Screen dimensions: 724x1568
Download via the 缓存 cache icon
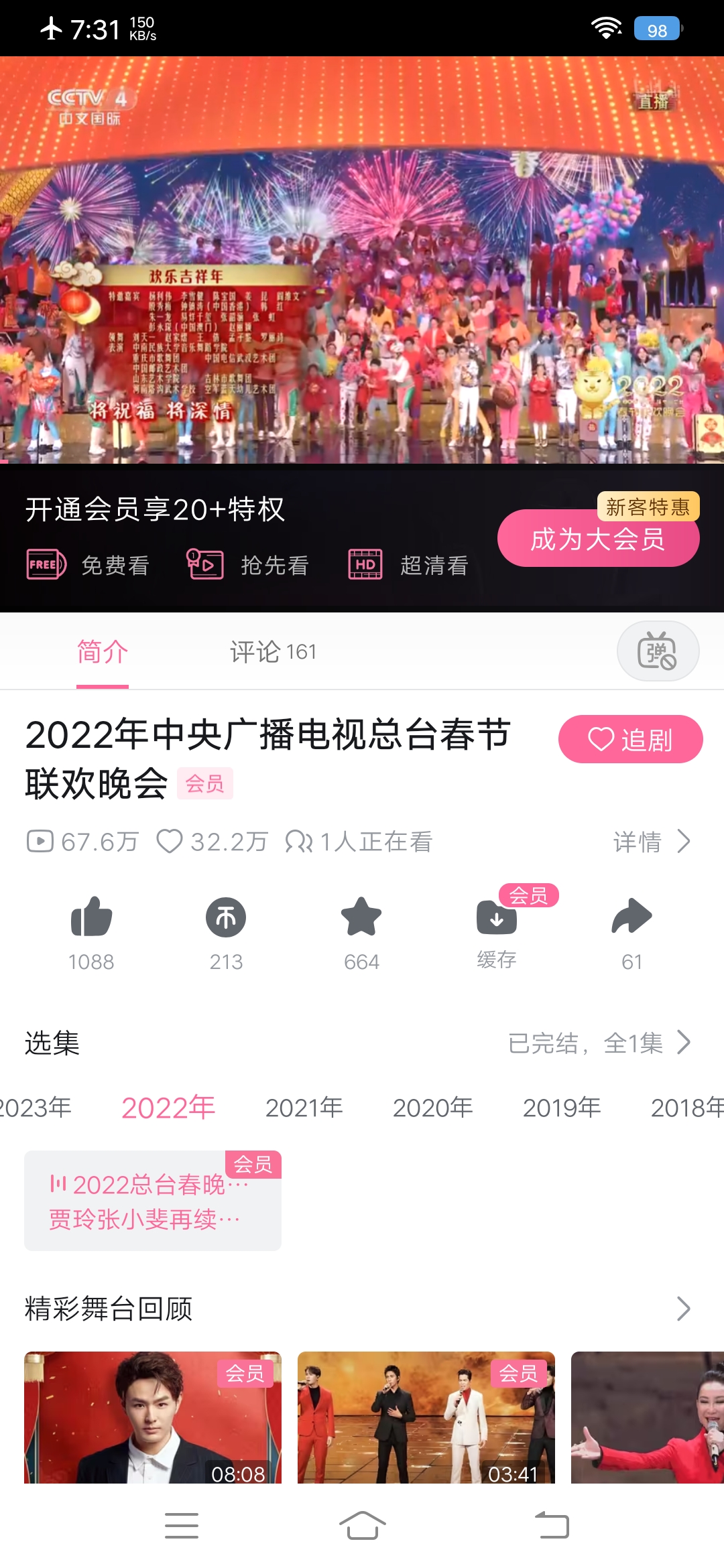tap(496, 919)
